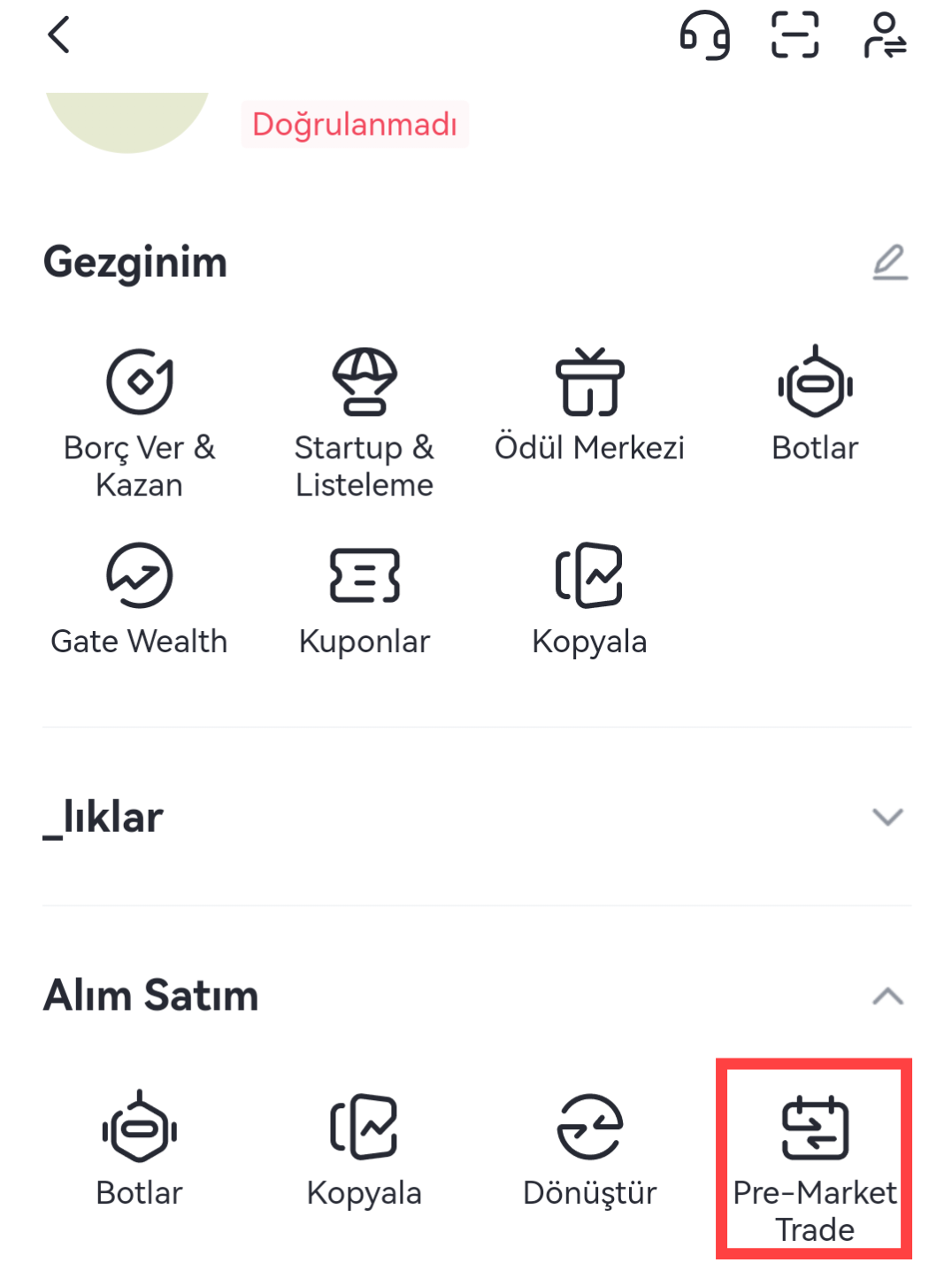This screenshot has width=952, height=1278.
Task: Expand the _lıklar section
Action: (x=887, y=816)
